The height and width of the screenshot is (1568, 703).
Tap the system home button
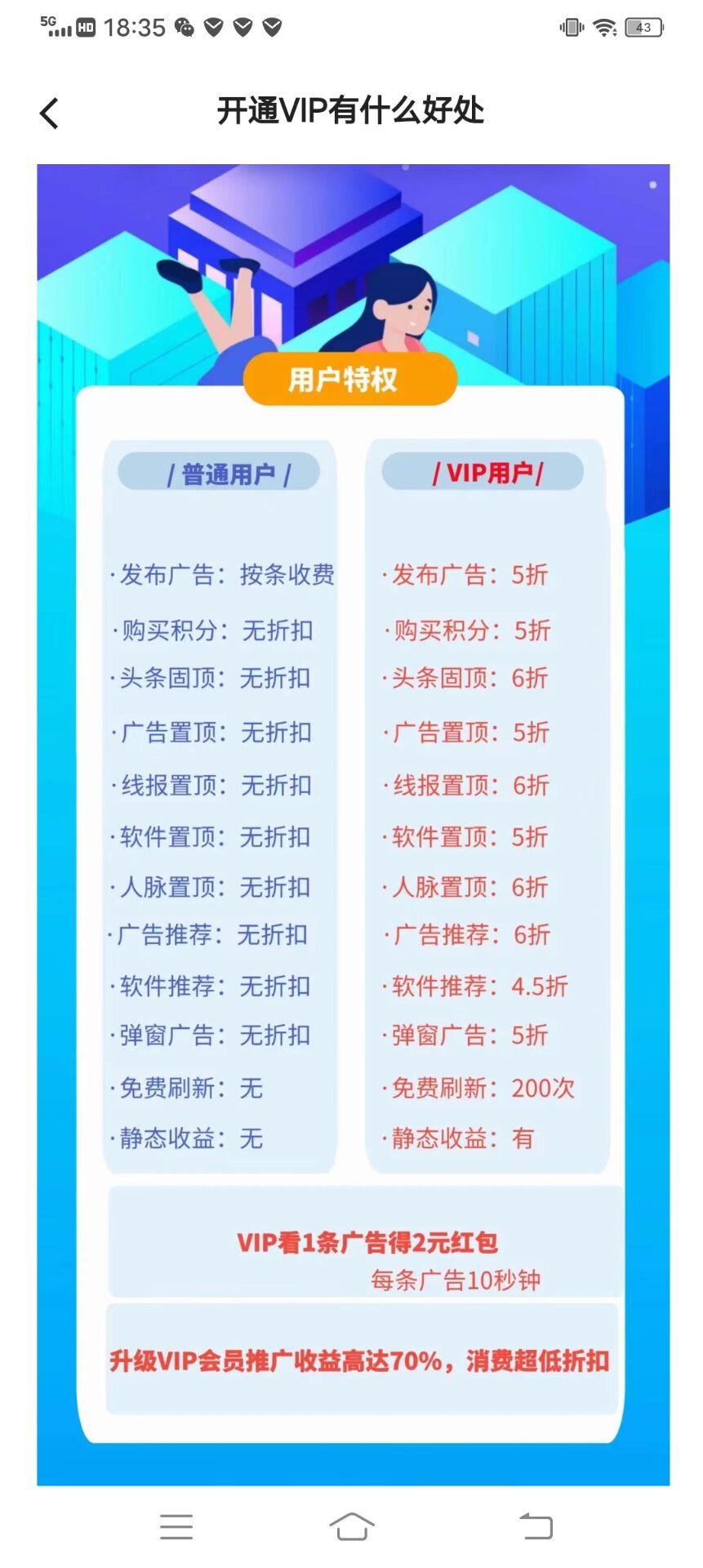(352, 1526)
